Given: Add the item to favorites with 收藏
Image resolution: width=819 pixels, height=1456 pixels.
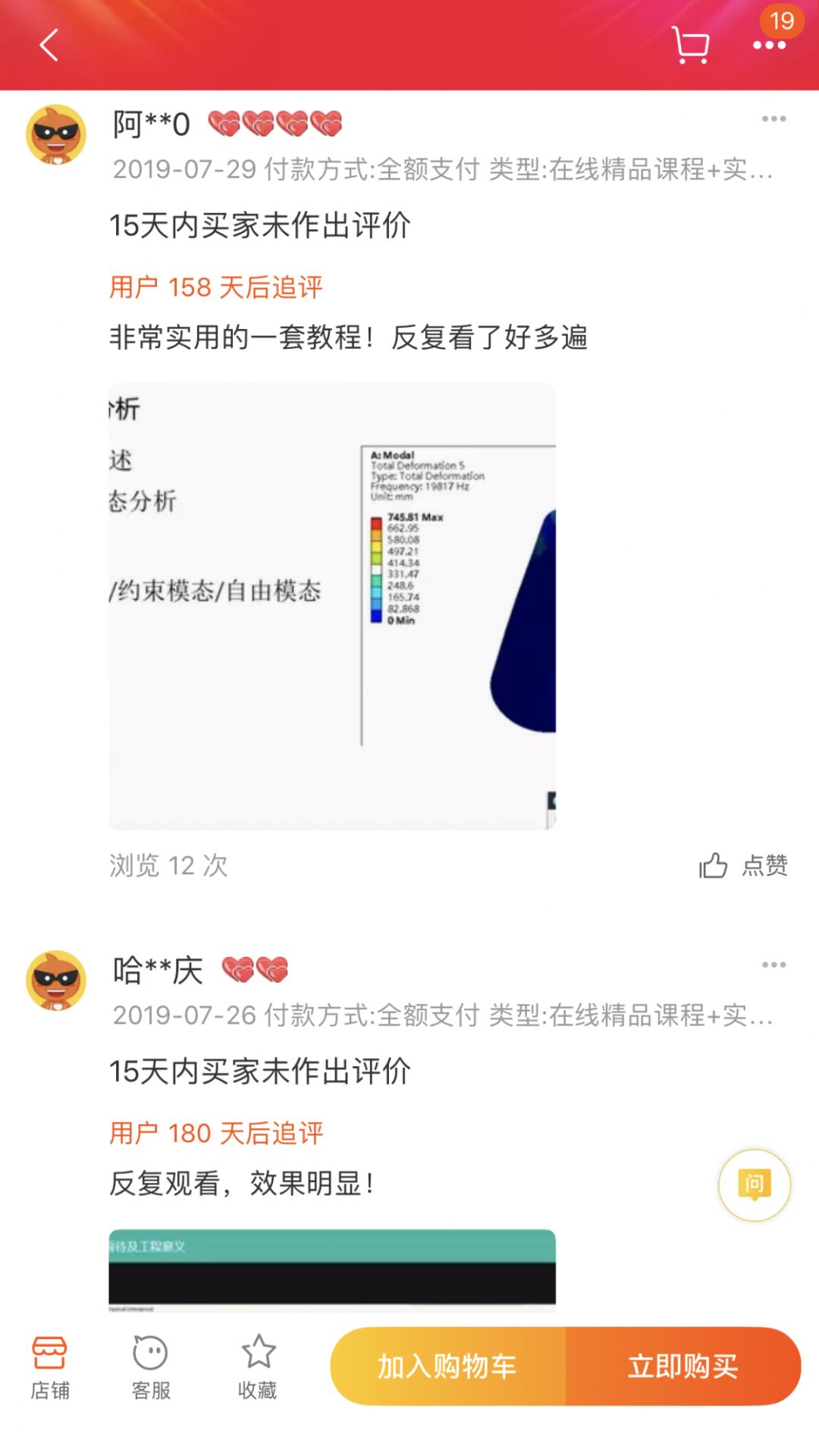Looking at the screenshot, I should click(258, 1367).
